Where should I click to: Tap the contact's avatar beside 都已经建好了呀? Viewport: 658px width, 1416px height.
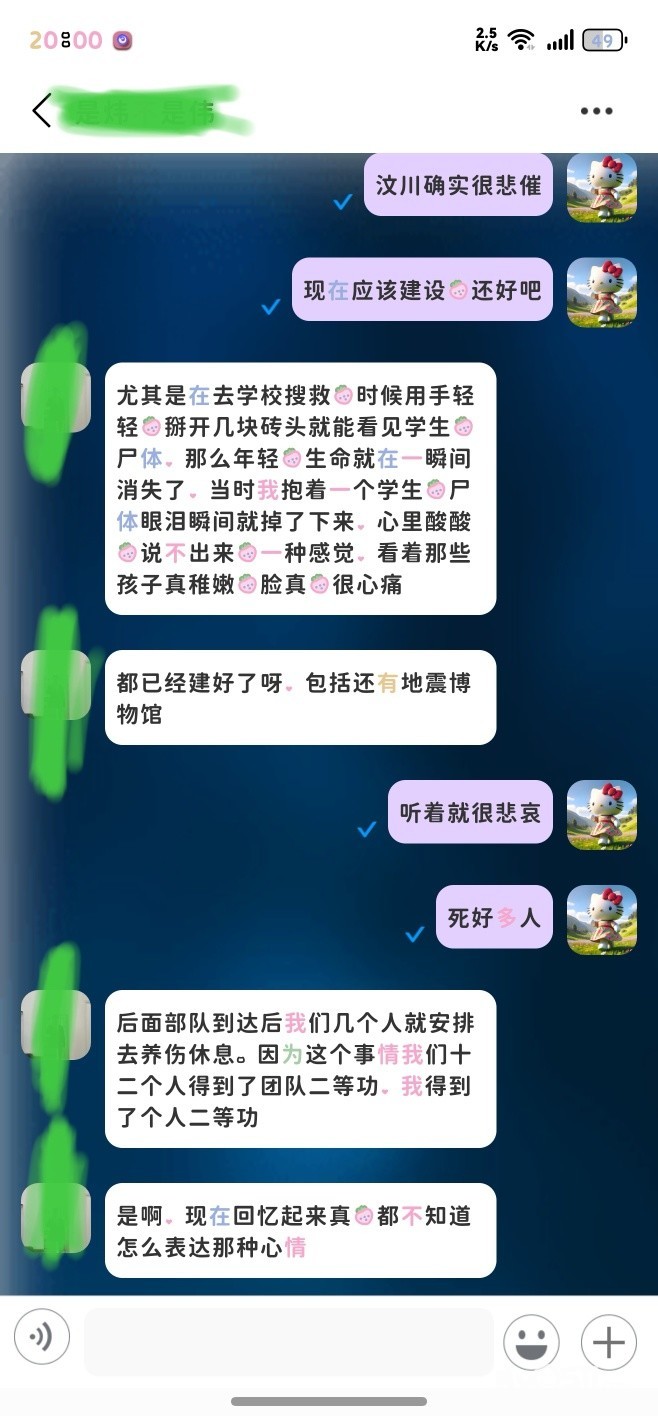[56, 685]
